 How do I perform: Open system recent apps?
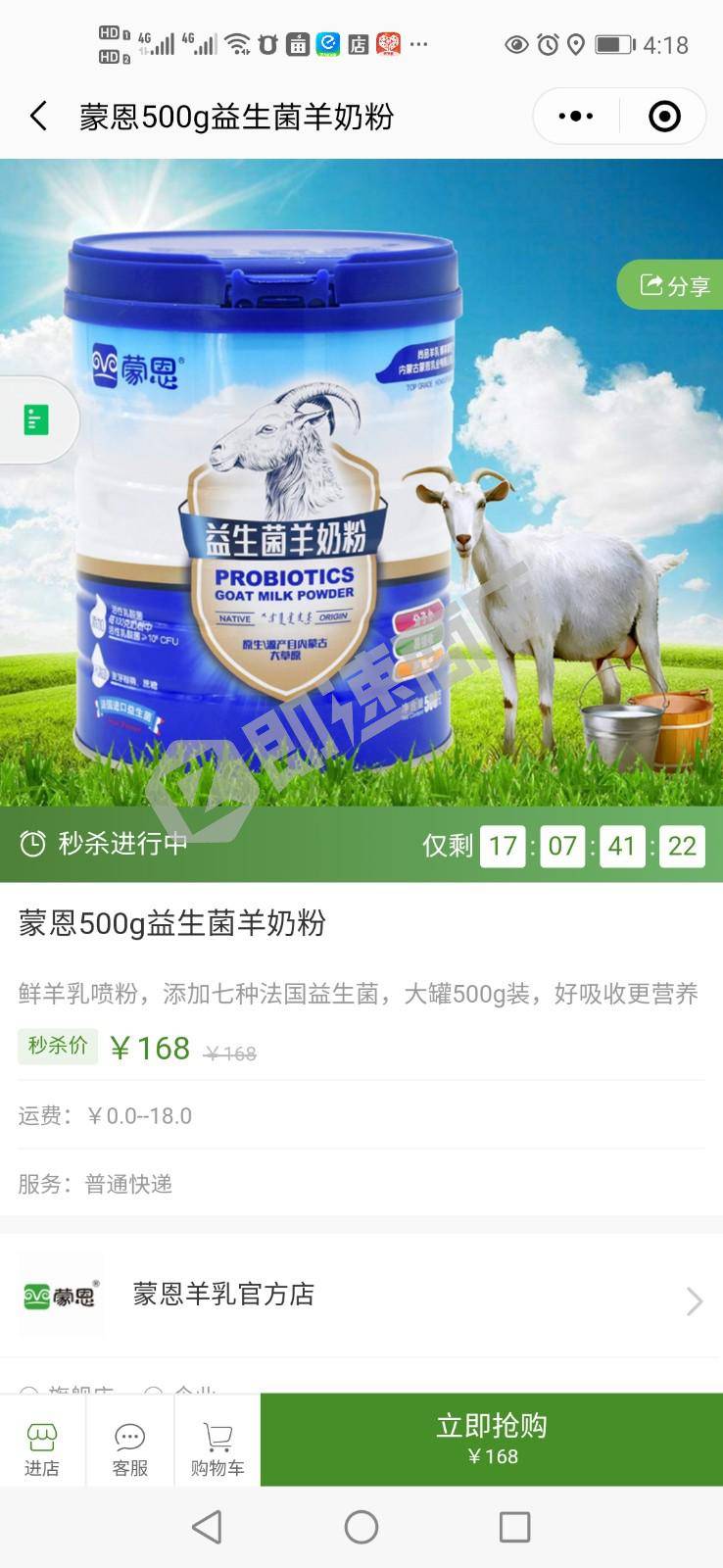point(514,1527)
